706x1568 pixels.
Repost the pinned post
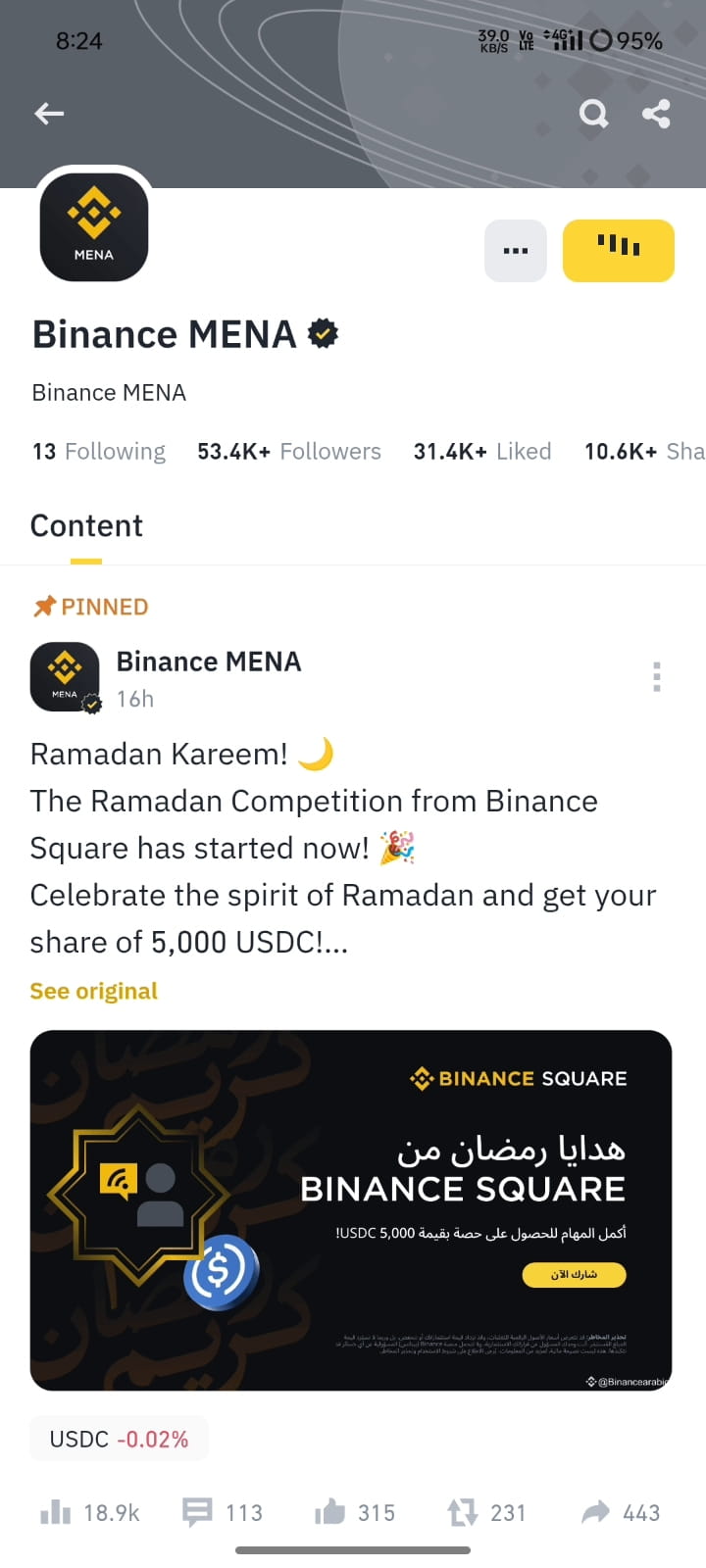pos(461,1512)
